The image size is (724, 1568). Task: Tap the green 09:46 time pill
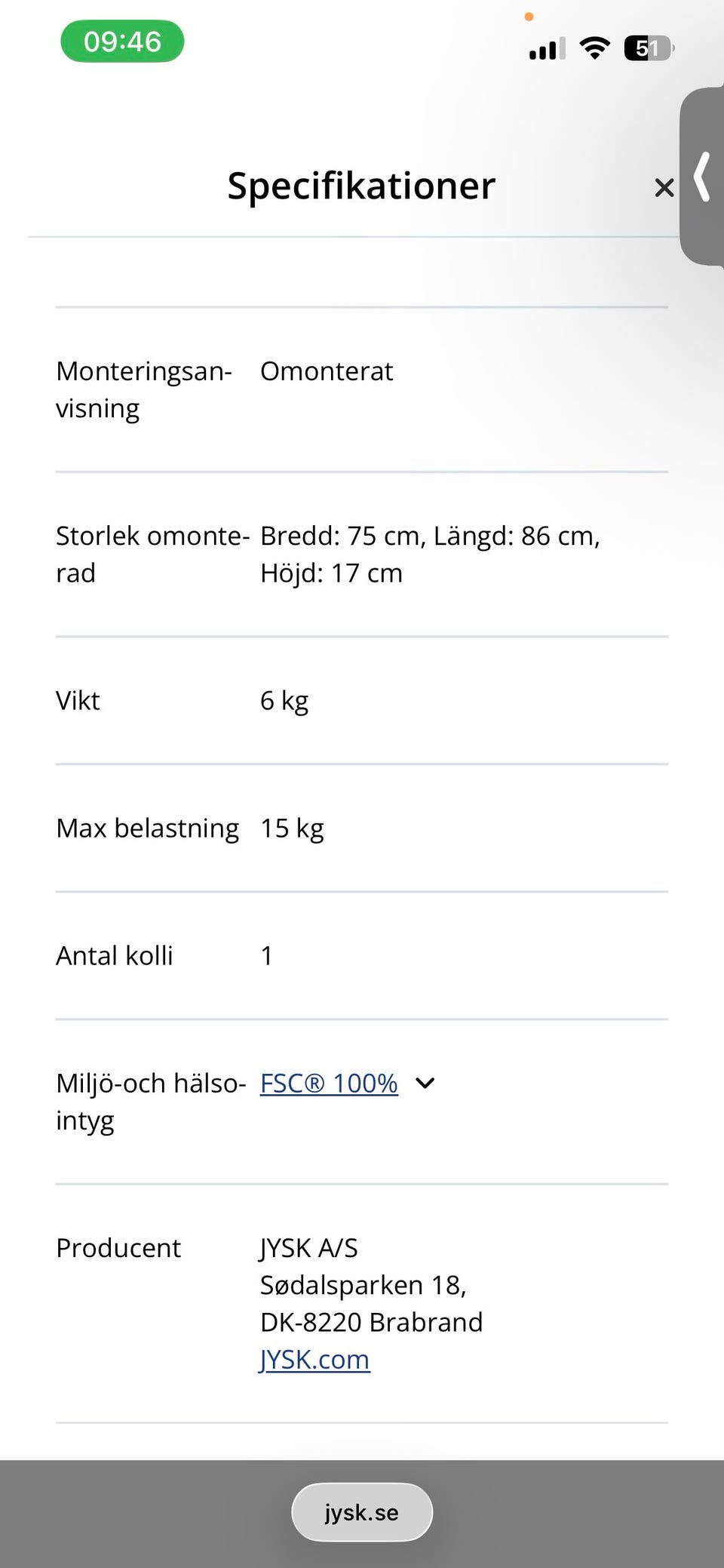[x=122, y=41]
